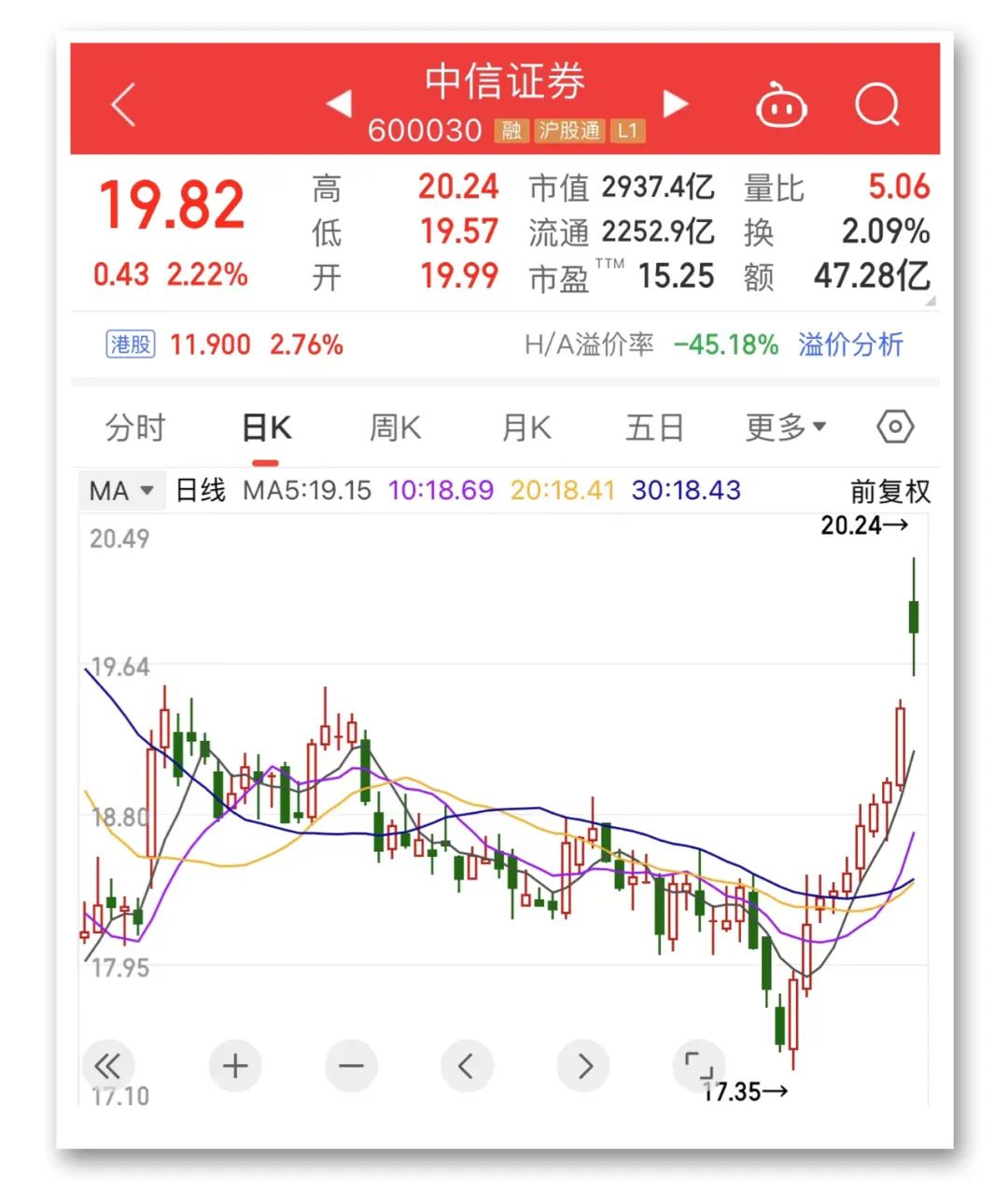The width and height of the screenshot is (1008, 1190).
Task: Open the MA indicator dropdown
Action: point(120,490)
